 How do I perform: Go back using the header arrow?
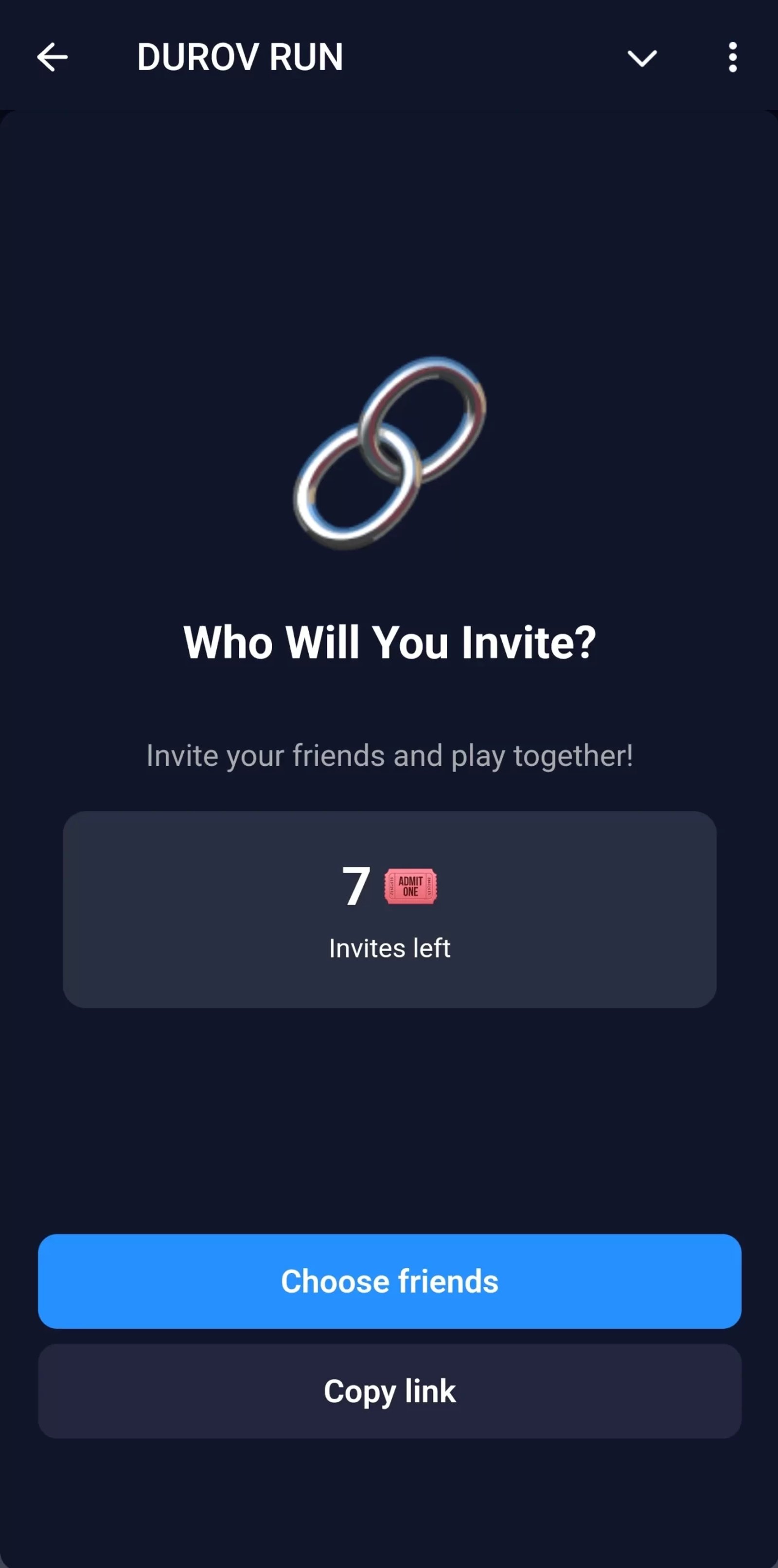click(x=53, y=57)
